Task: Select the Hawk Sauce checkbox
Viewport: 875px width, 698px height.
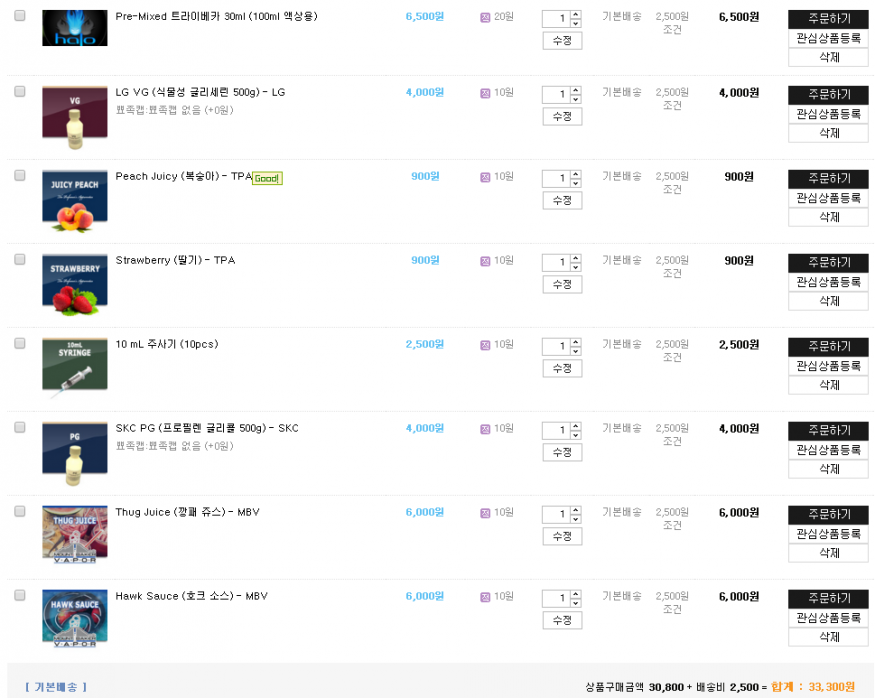Action: [x=19, y=595]
